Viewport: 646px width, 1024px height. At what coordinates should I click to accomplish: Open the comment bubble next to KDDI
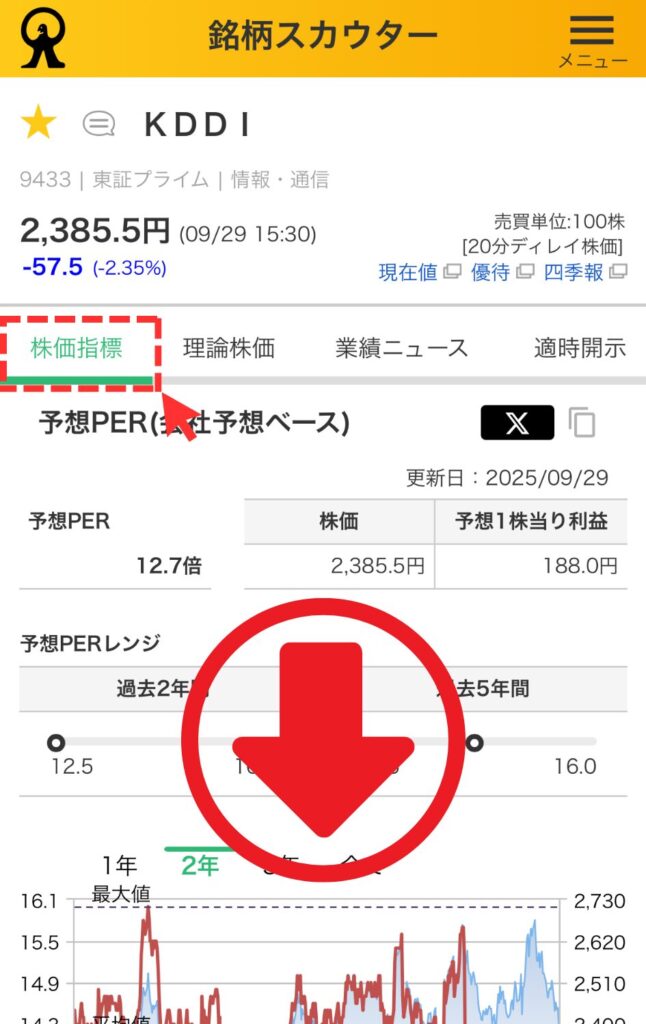(x=98, y=124)
